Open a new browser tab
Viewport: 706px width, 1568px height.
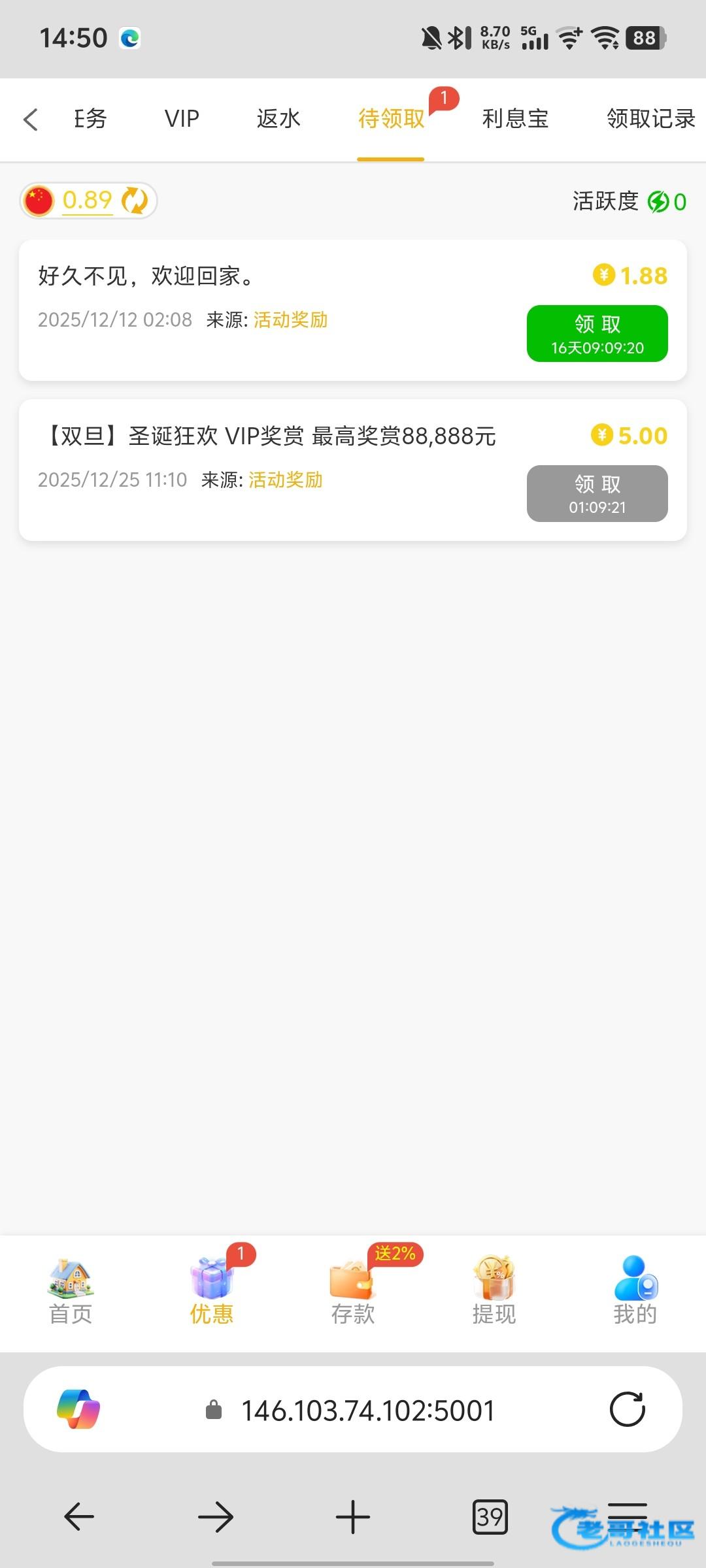pos(353,1517)
